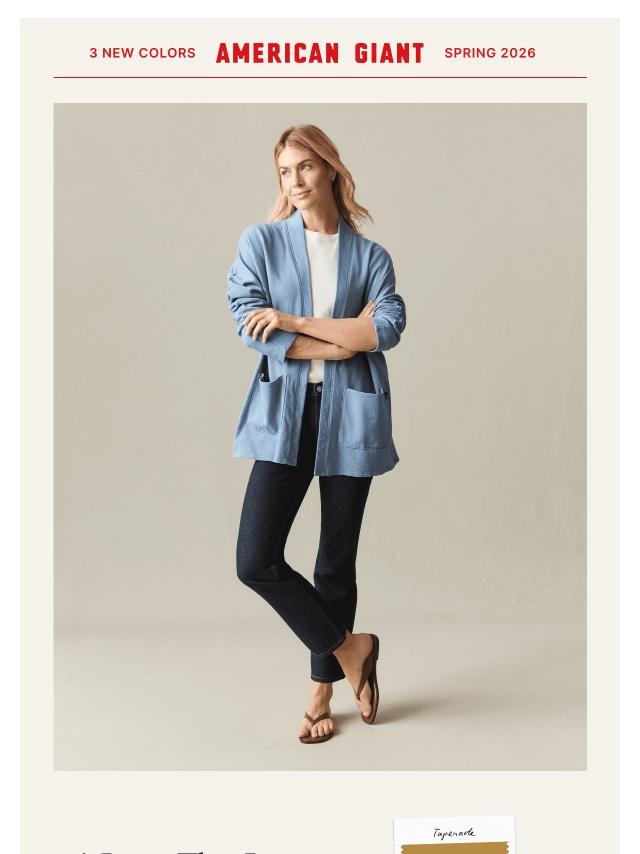Open the American Giant header link
This screenshot has width=640, height=854.
320,53
